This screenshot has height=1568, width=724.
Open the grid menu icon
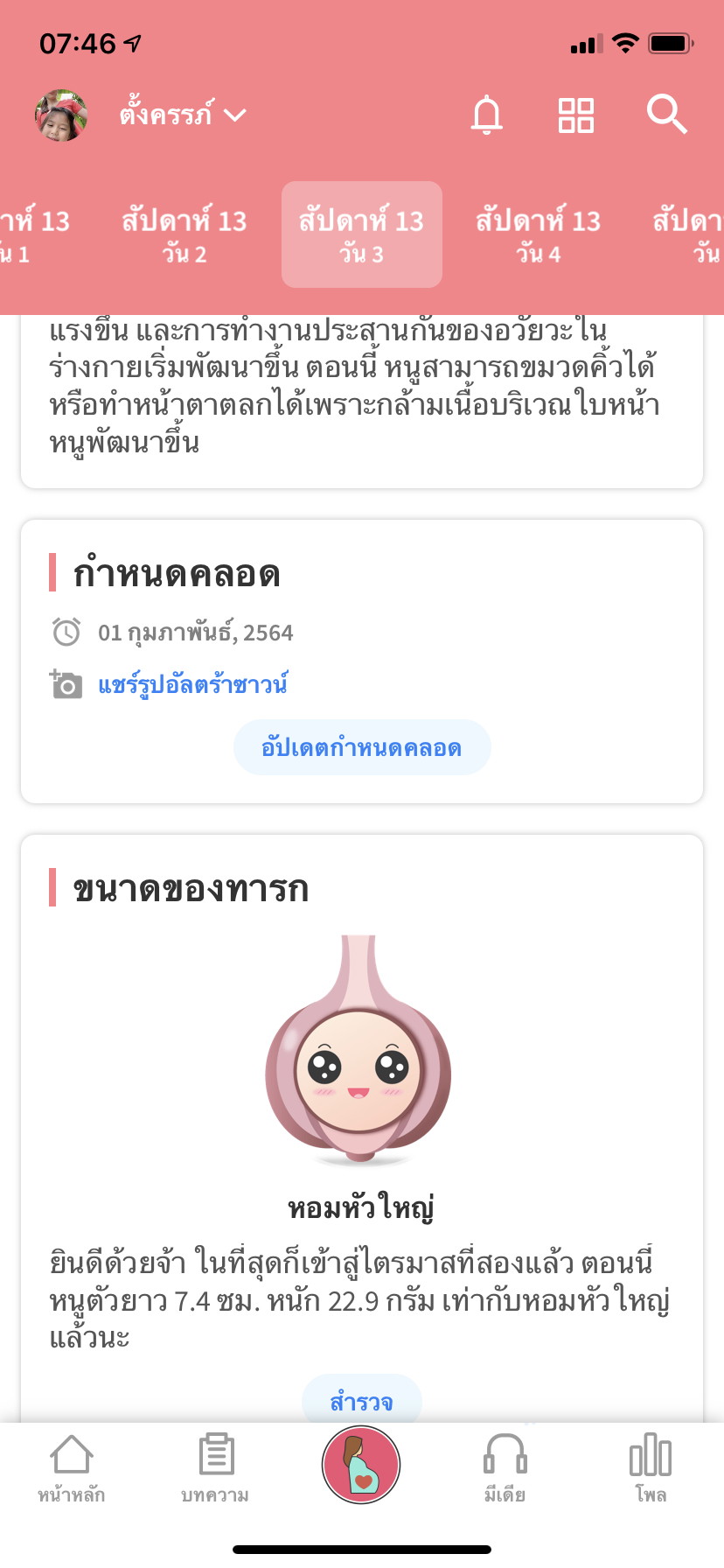tap(576, 115)
